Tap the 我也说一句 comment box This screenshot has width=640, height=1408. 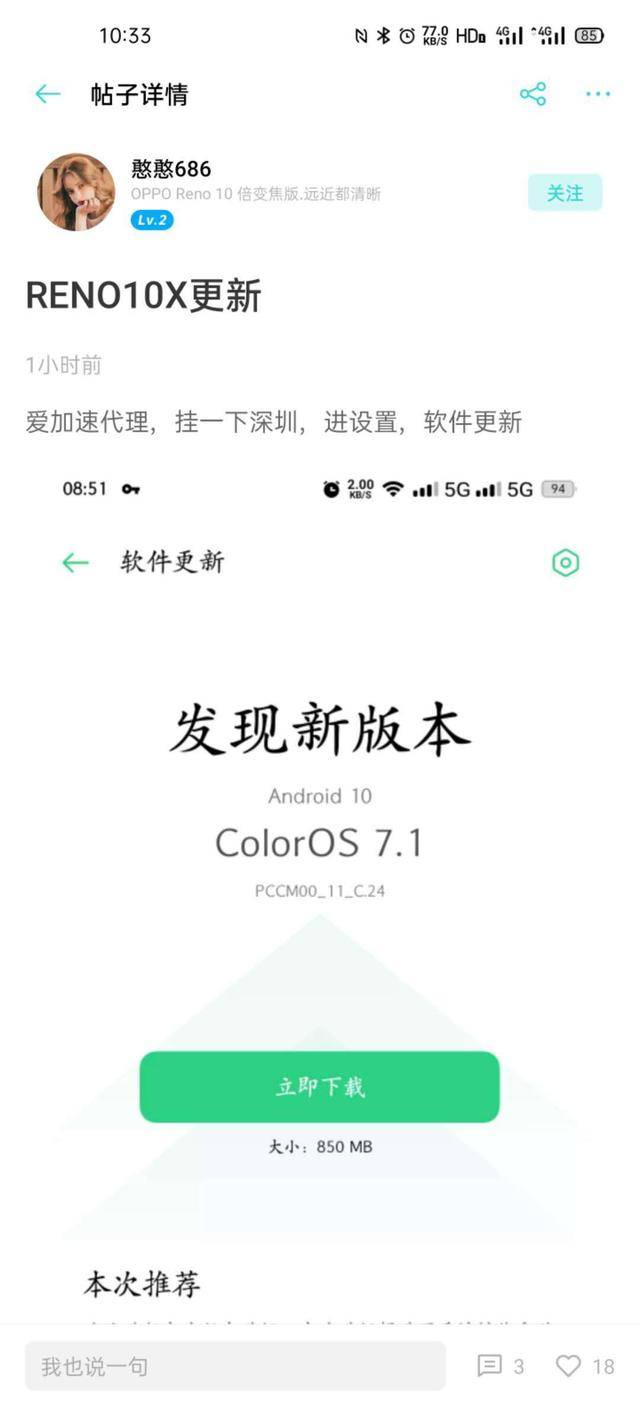tap(235, 1366)
